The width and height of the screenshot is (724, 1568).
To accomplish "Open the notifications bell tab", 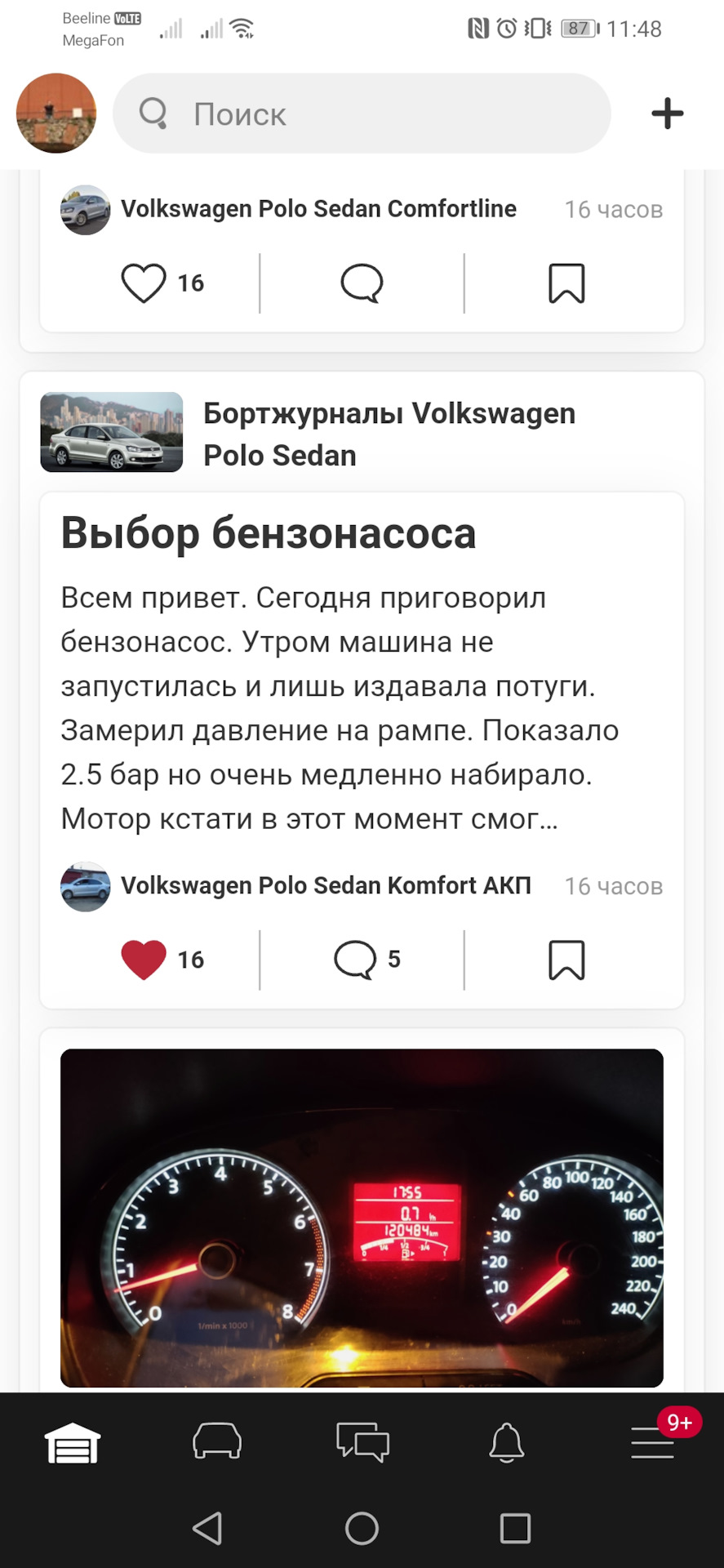I will [506, 1443].
